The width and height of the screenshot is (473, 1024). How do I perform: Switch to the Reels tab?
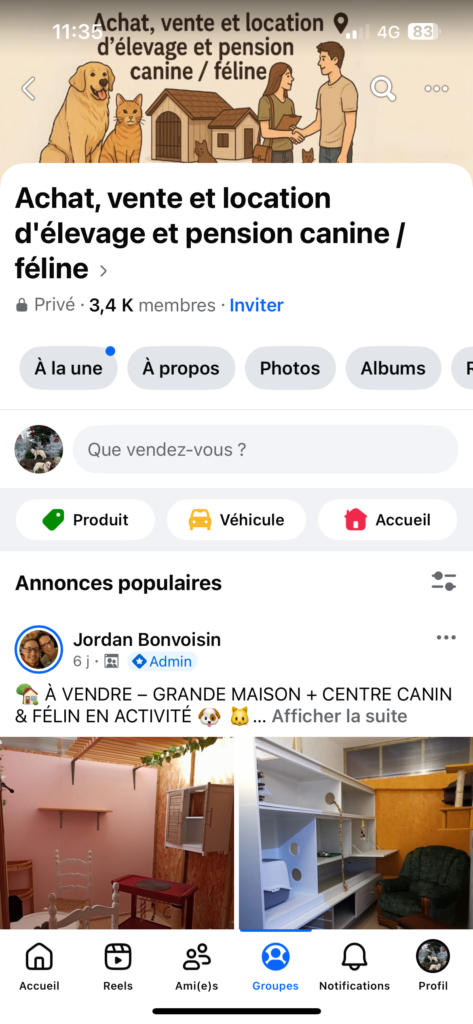pos(118,967)
